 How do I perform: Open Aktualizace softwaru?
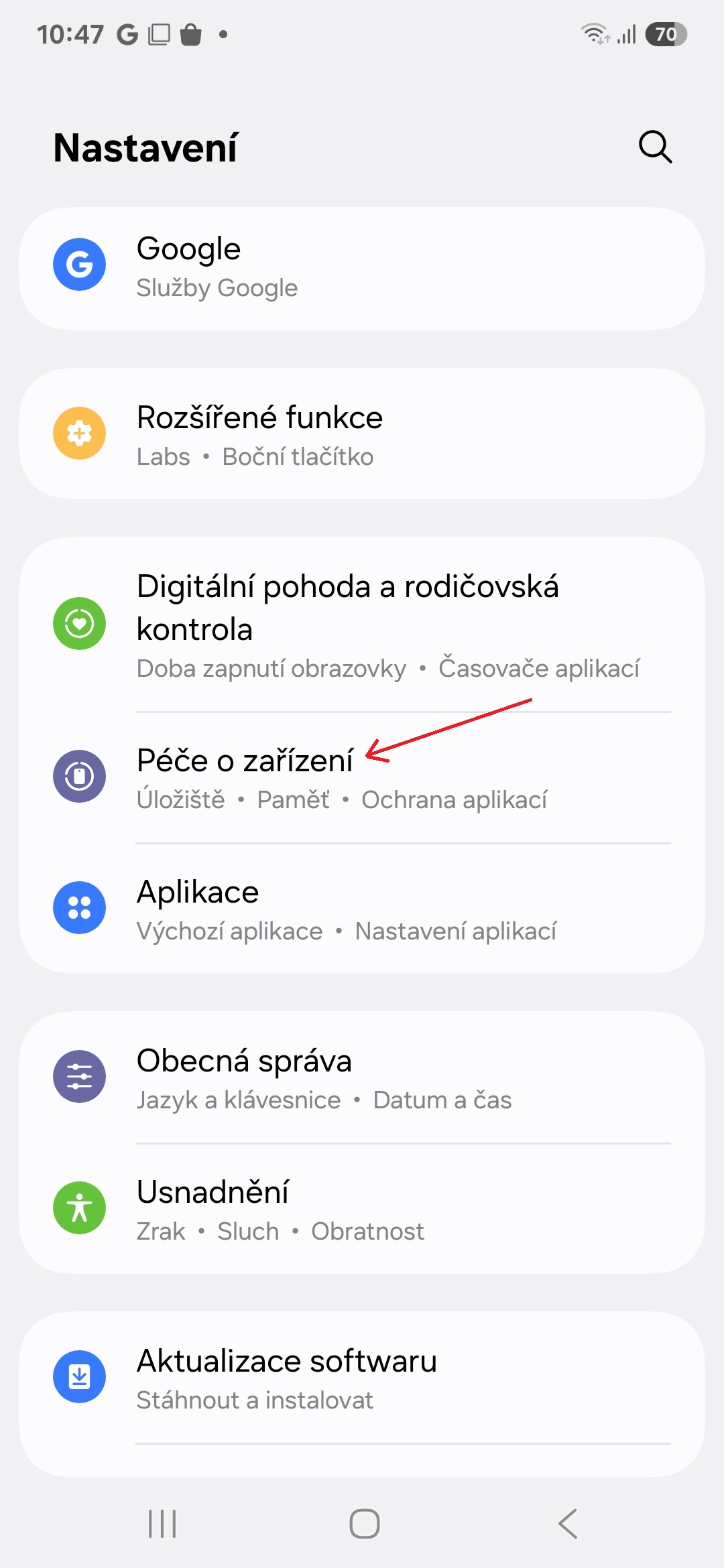(x=362, y=1378)
